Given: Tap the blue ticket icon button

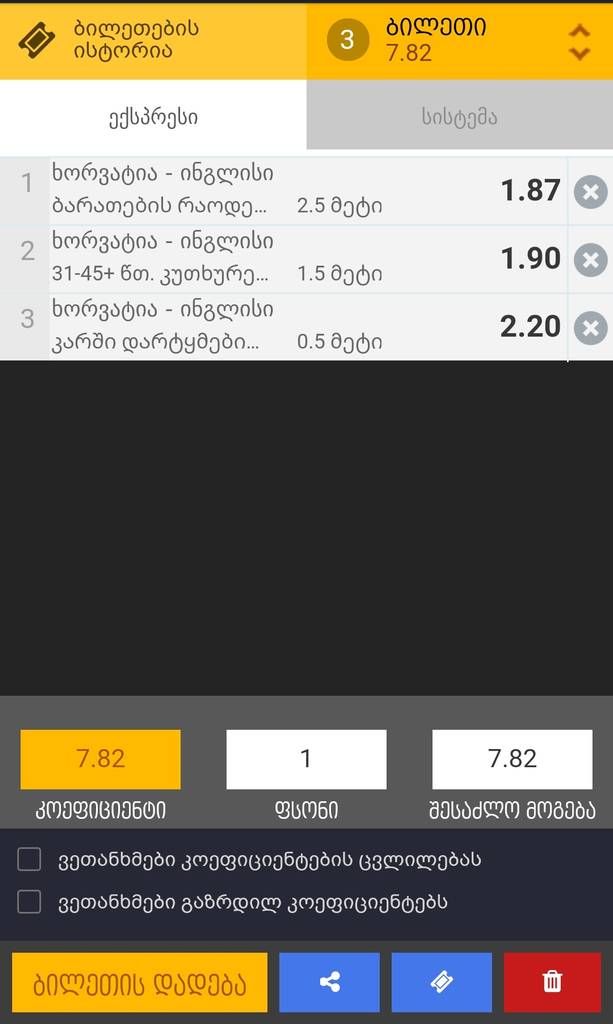Looking at the screenshot, I should pos(441,982).
